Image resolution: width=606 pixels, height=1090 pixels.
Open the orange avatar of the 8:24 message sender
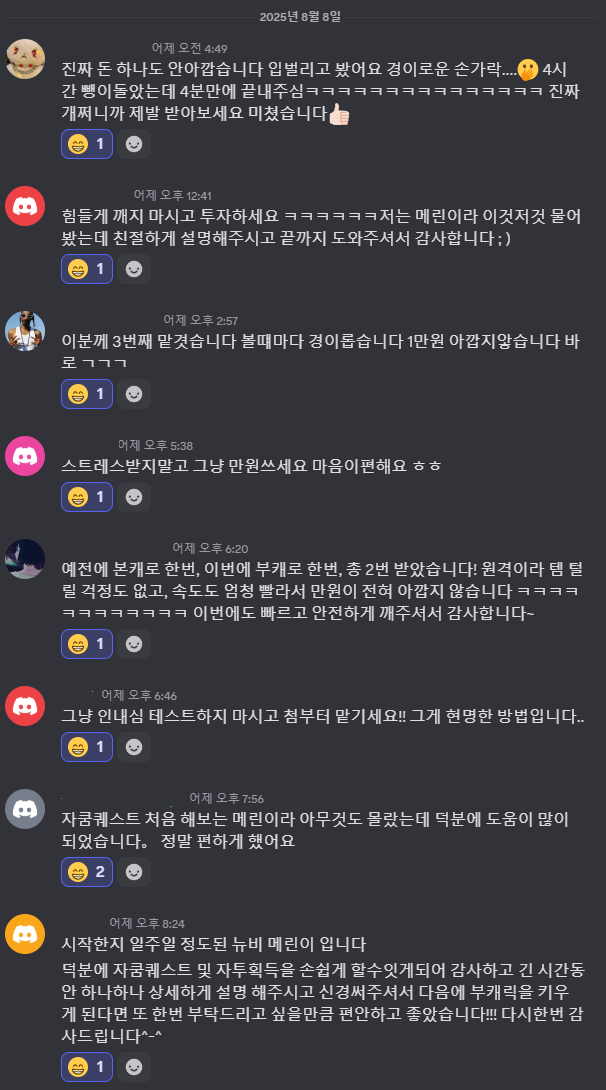[x=25, y=933]
